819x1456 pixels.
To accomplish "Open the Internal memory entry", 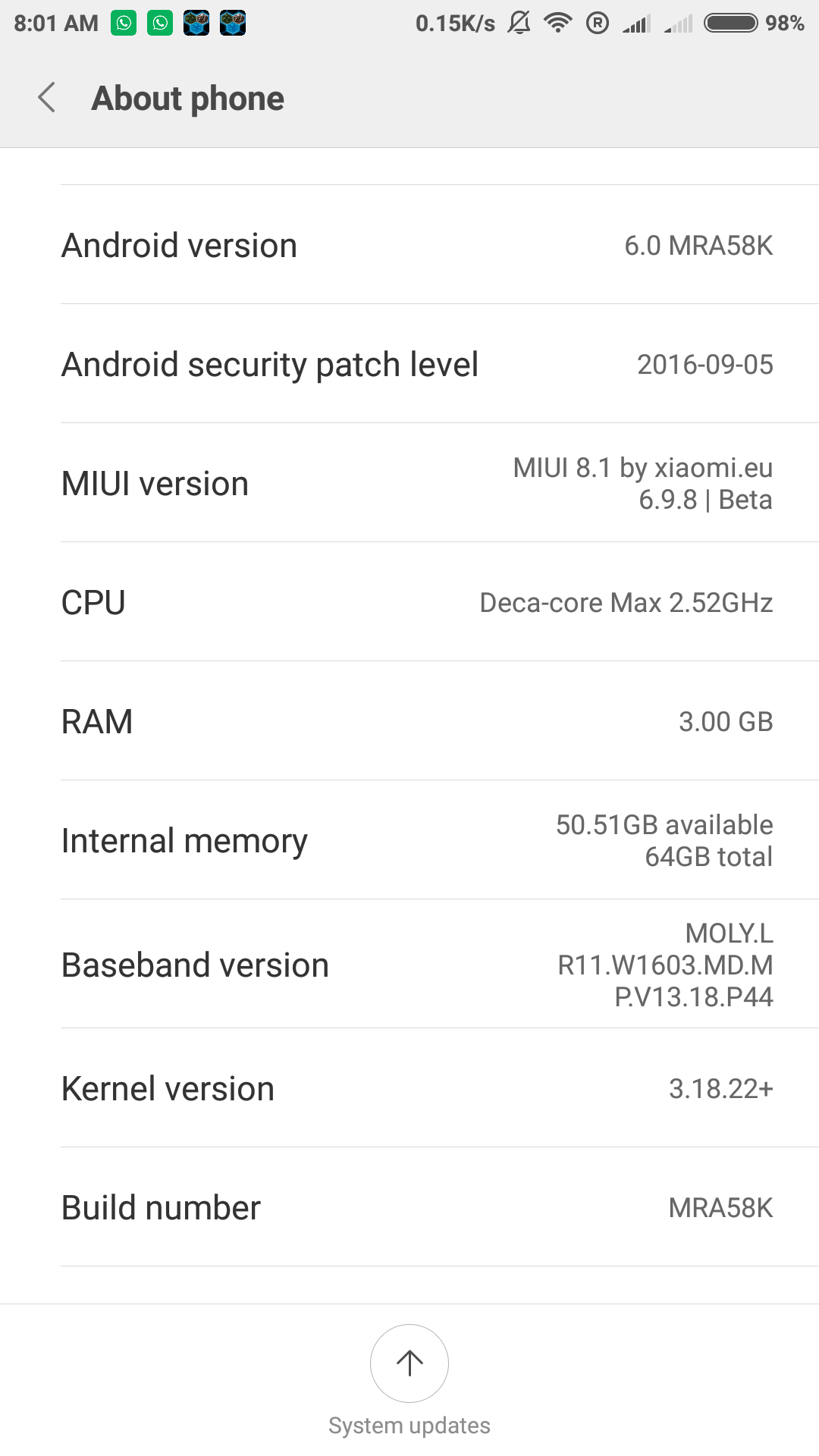I will [x=409, y=840].
